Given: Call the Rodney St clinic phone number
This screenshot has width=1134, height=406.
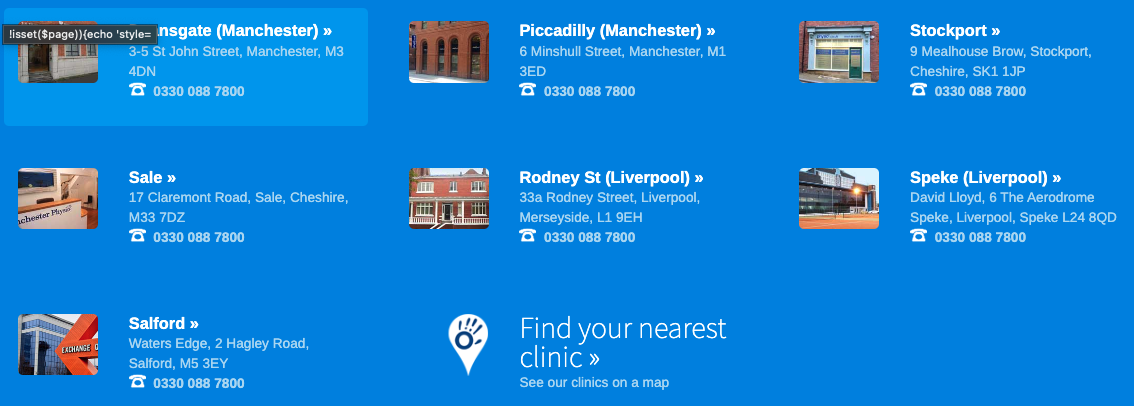Looking at the screenshot, I should (x=589, y=237).
